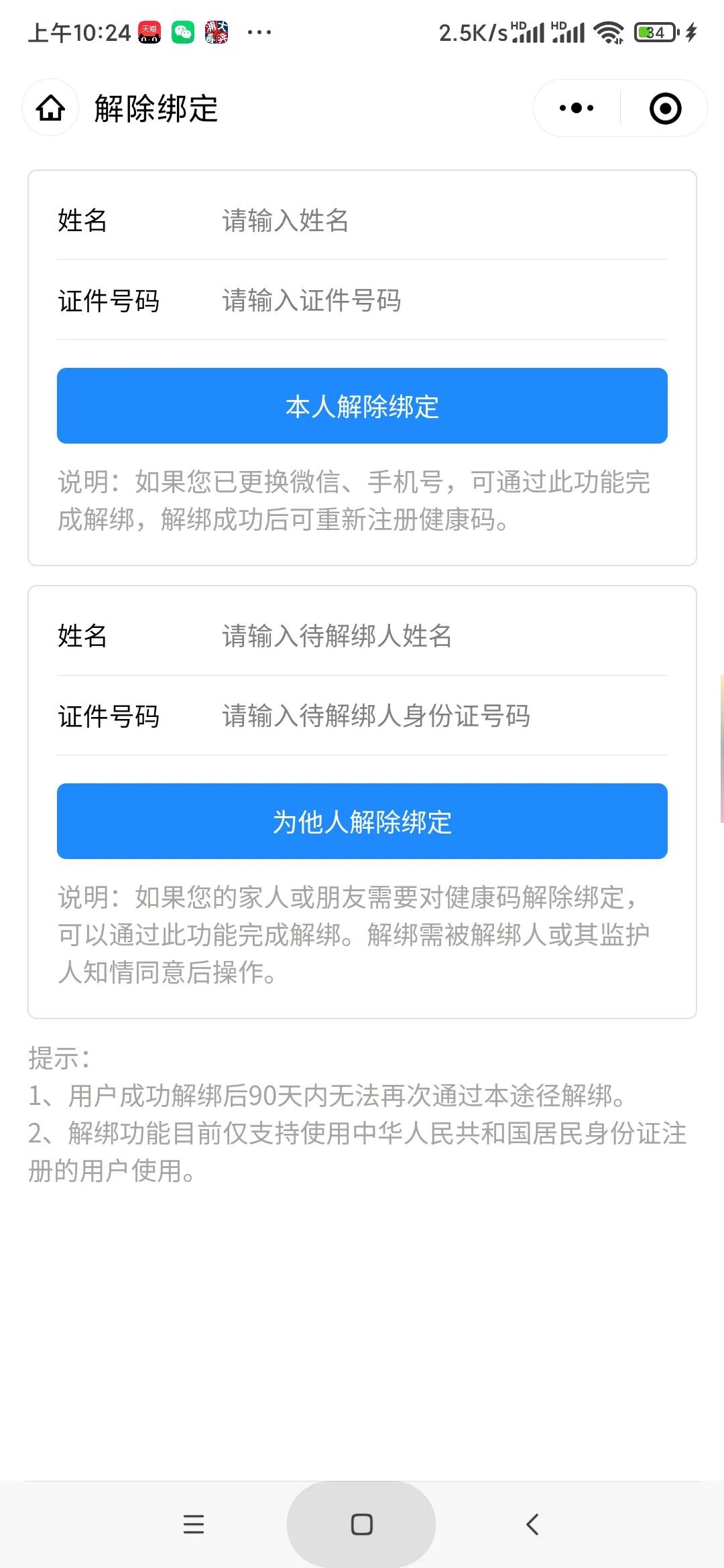Focus the 请输入待解绑人姓名 field
The width and height of the screenshot is (724, 1568).
[x=442, y=636]
